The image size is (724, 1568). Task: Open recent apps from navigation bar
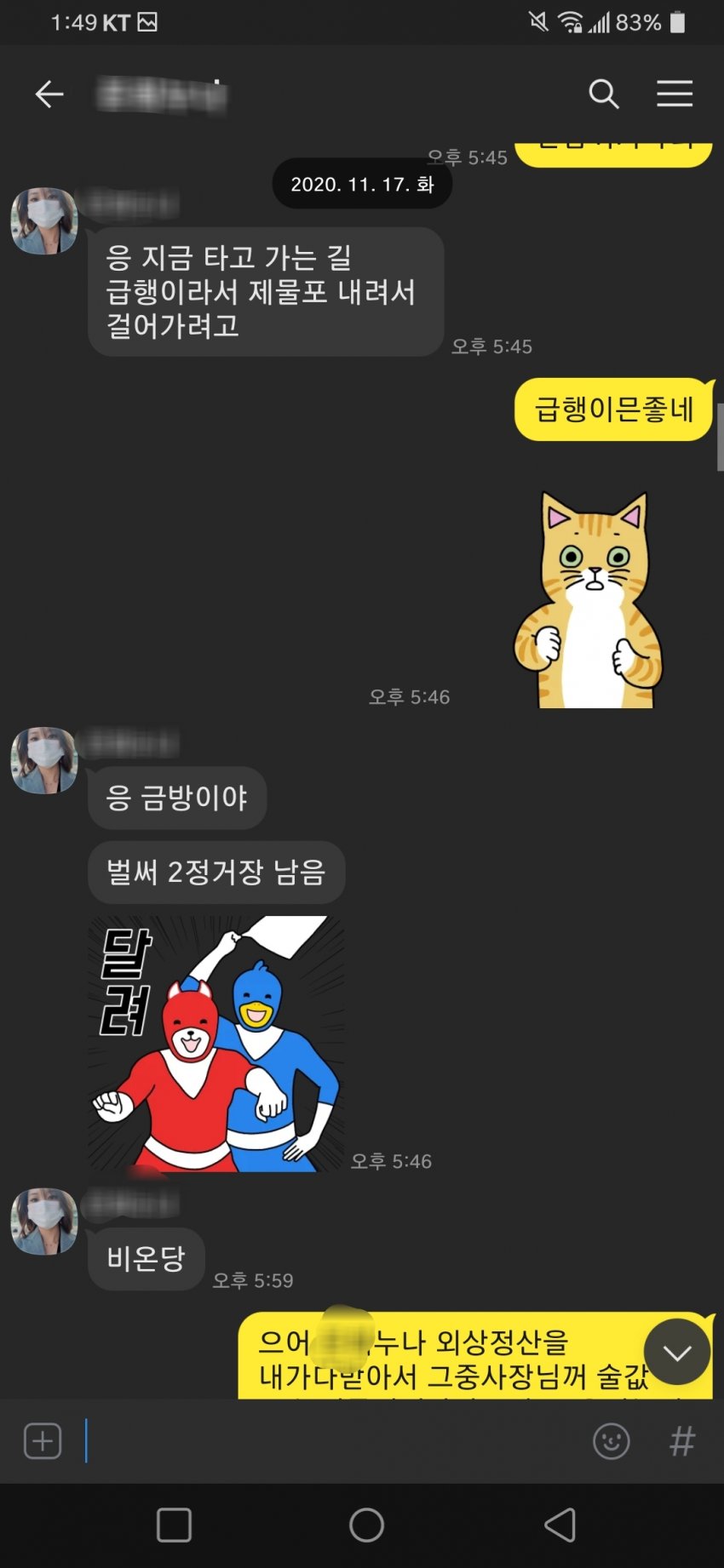pos(174,1525)
